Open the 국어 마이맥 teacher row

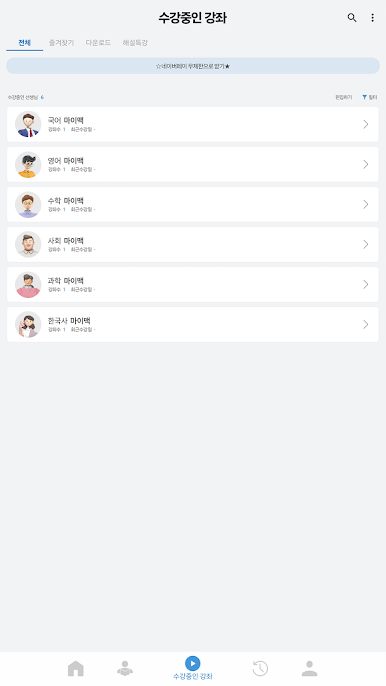tap(193, 124)
